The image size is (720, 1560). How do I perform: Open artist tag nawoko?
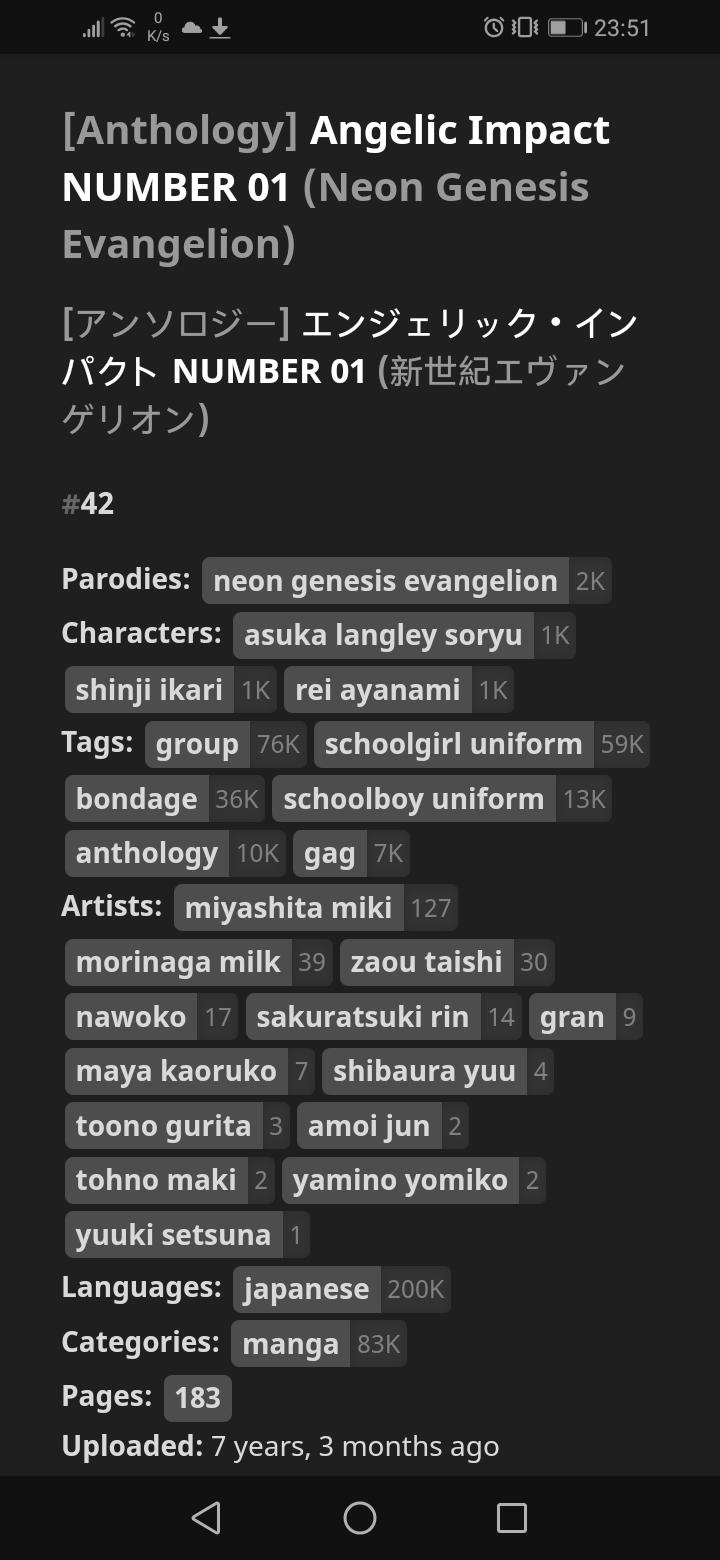click(131, 1017)
